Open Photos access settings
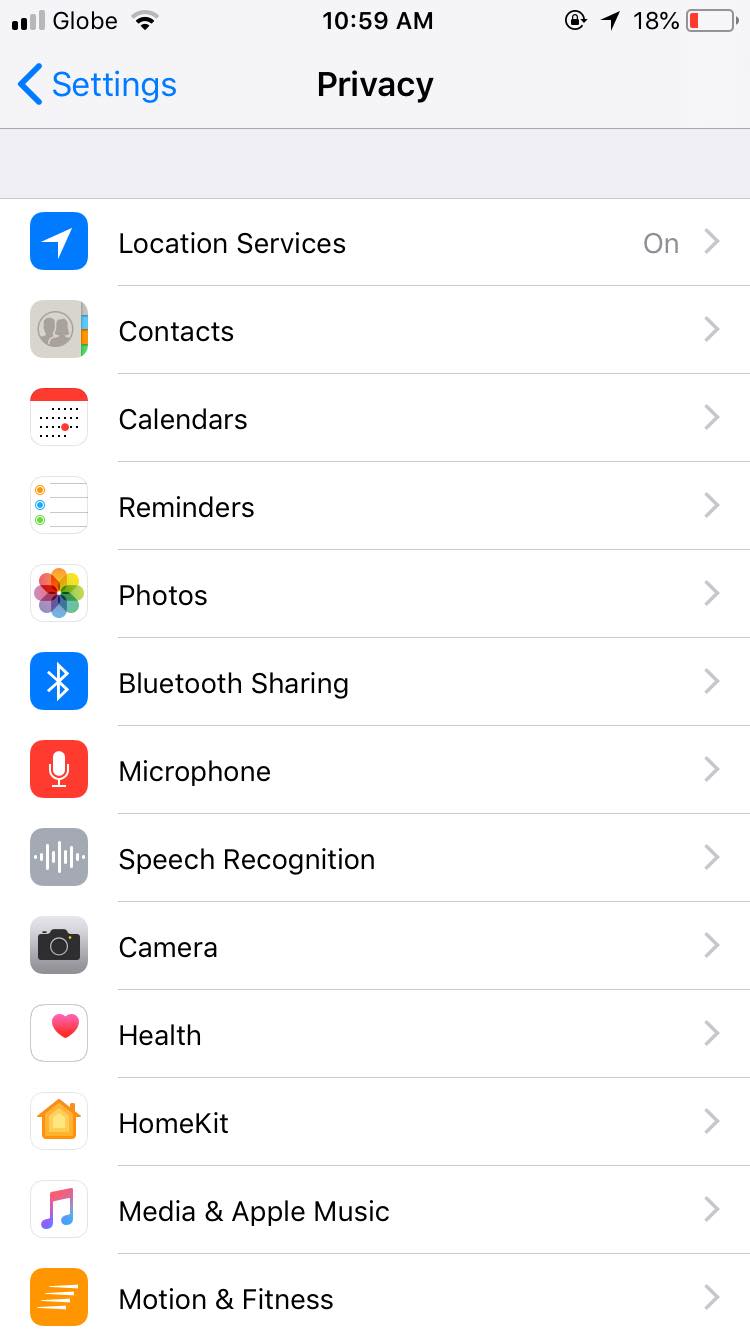The height and width of the screenshot is (1334, 750). 375,595
